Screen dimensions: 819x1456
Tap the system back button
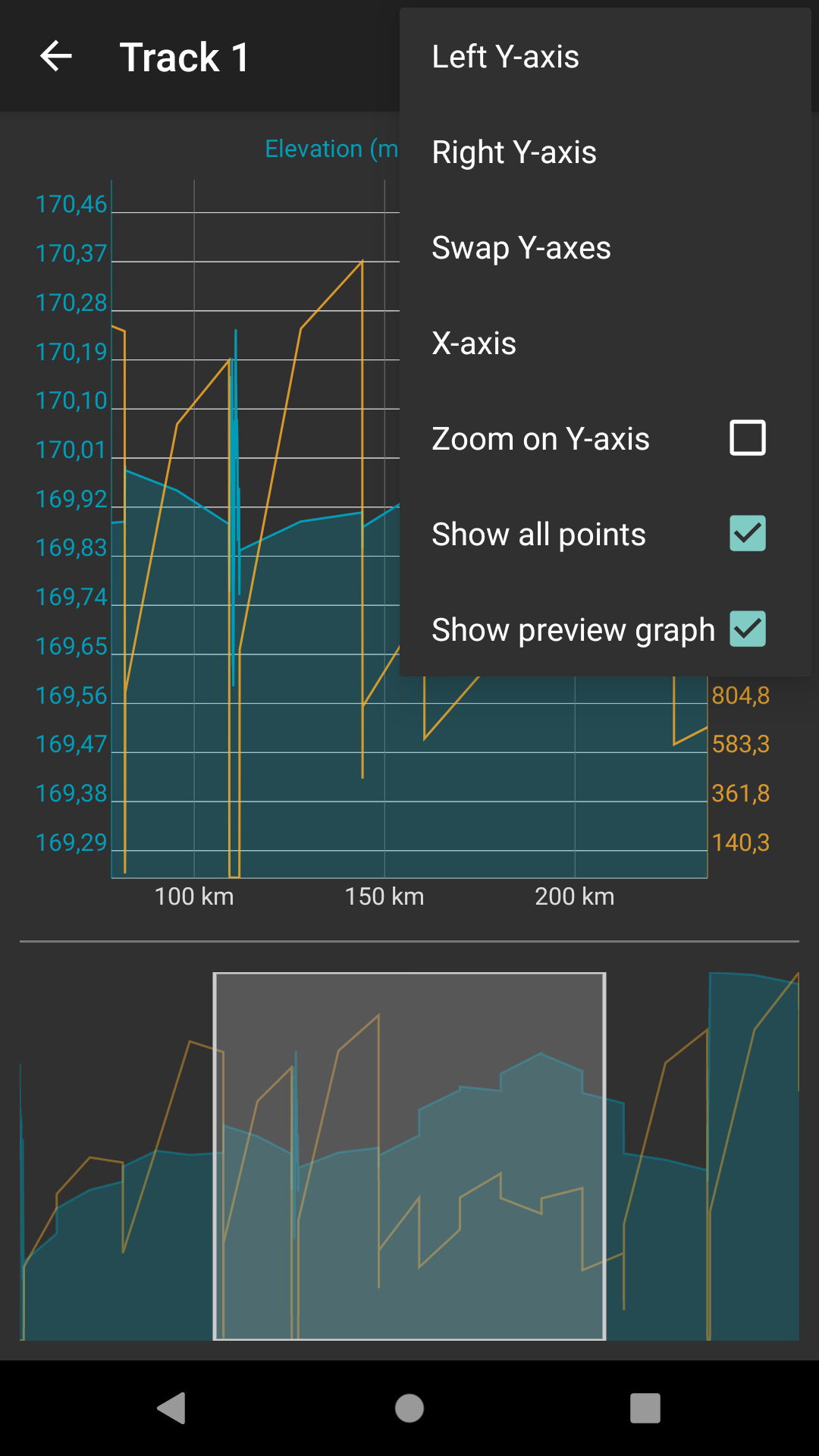(172, 1408)
